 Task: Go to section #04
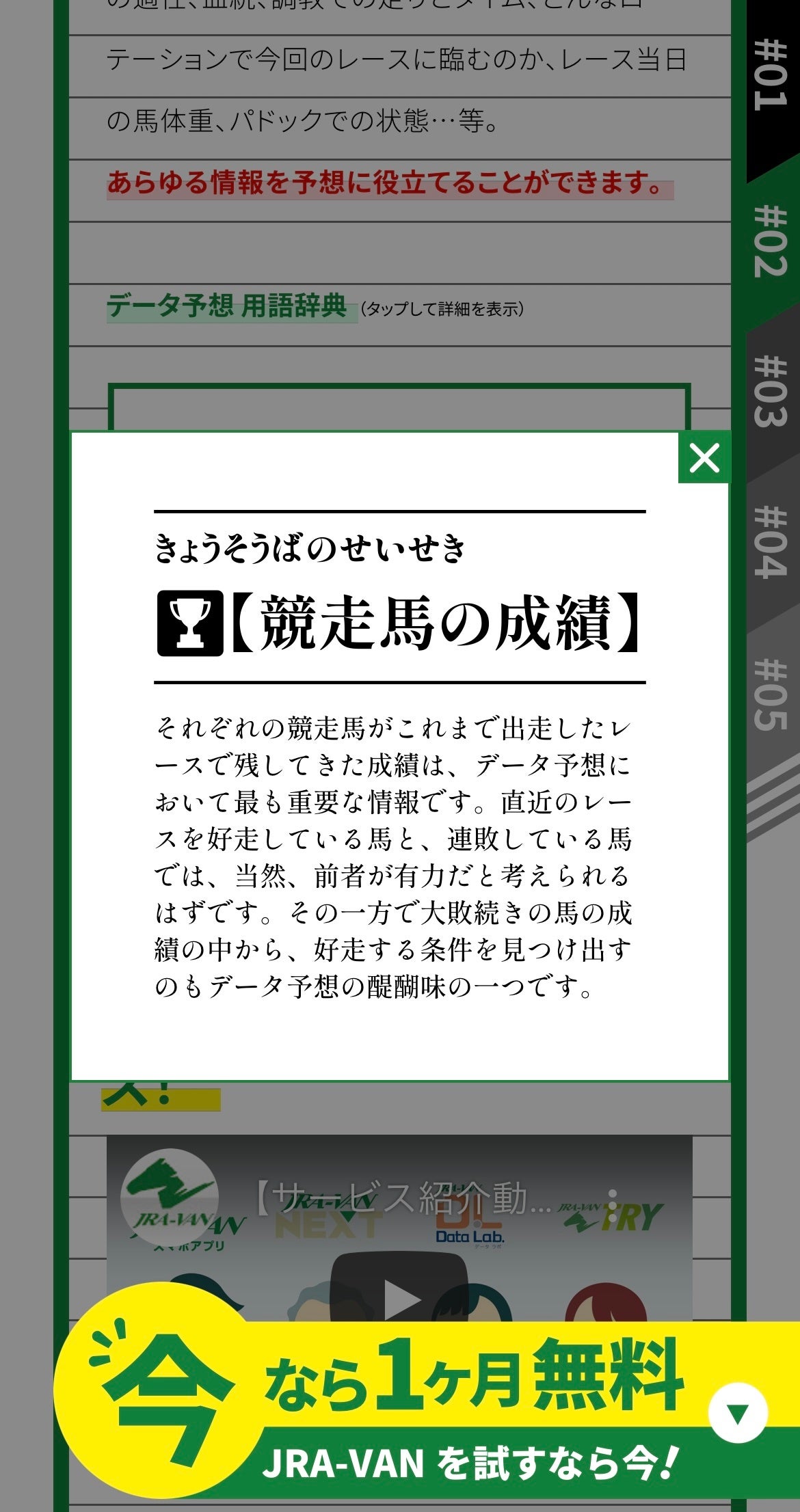click(x=771, y=541)
